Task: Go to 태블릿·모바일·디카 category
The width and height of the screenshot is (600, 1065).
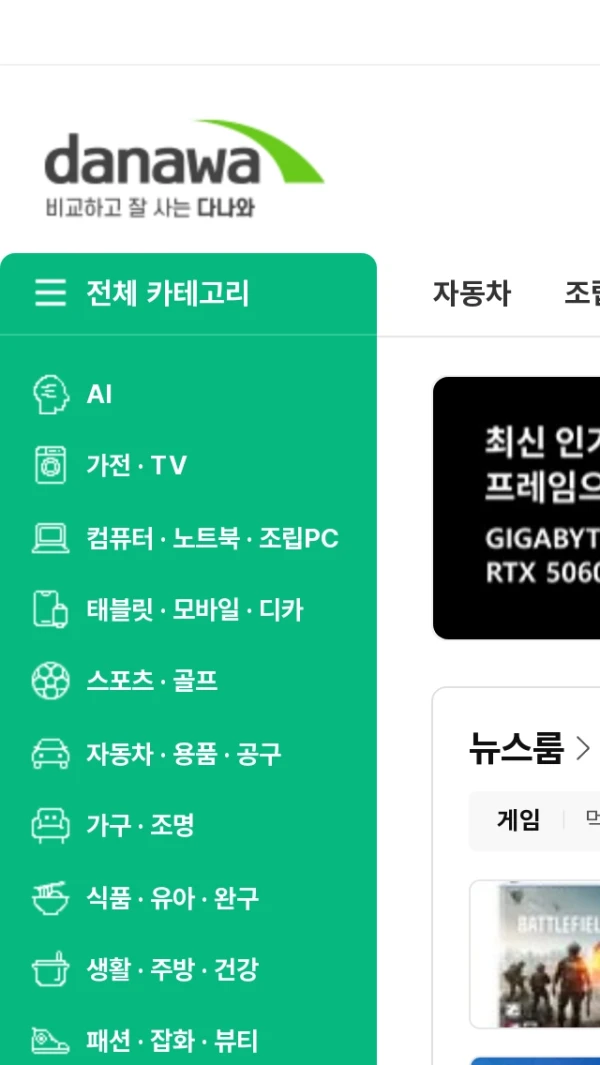Action: (194, 610)
